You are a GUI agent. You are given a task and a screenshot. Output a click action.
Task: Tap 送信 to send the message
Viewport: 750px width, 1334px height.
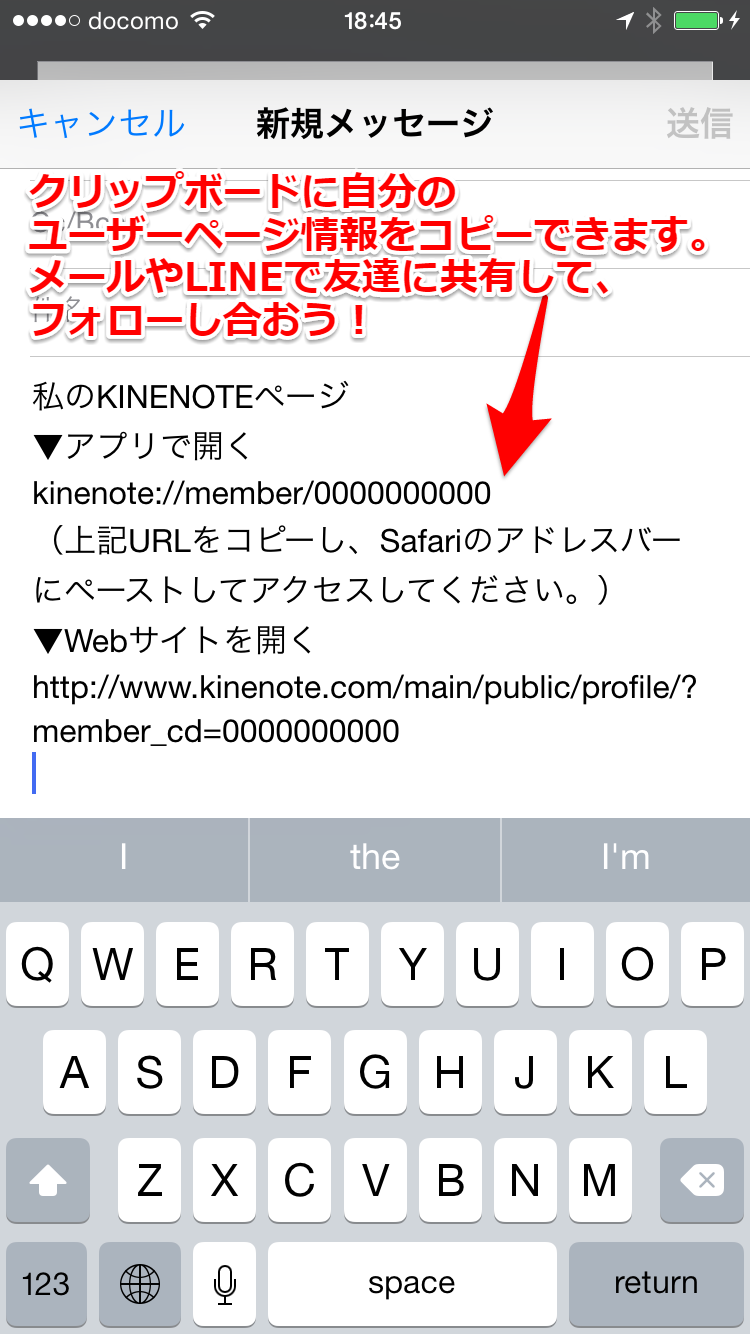tap(699, 124)
